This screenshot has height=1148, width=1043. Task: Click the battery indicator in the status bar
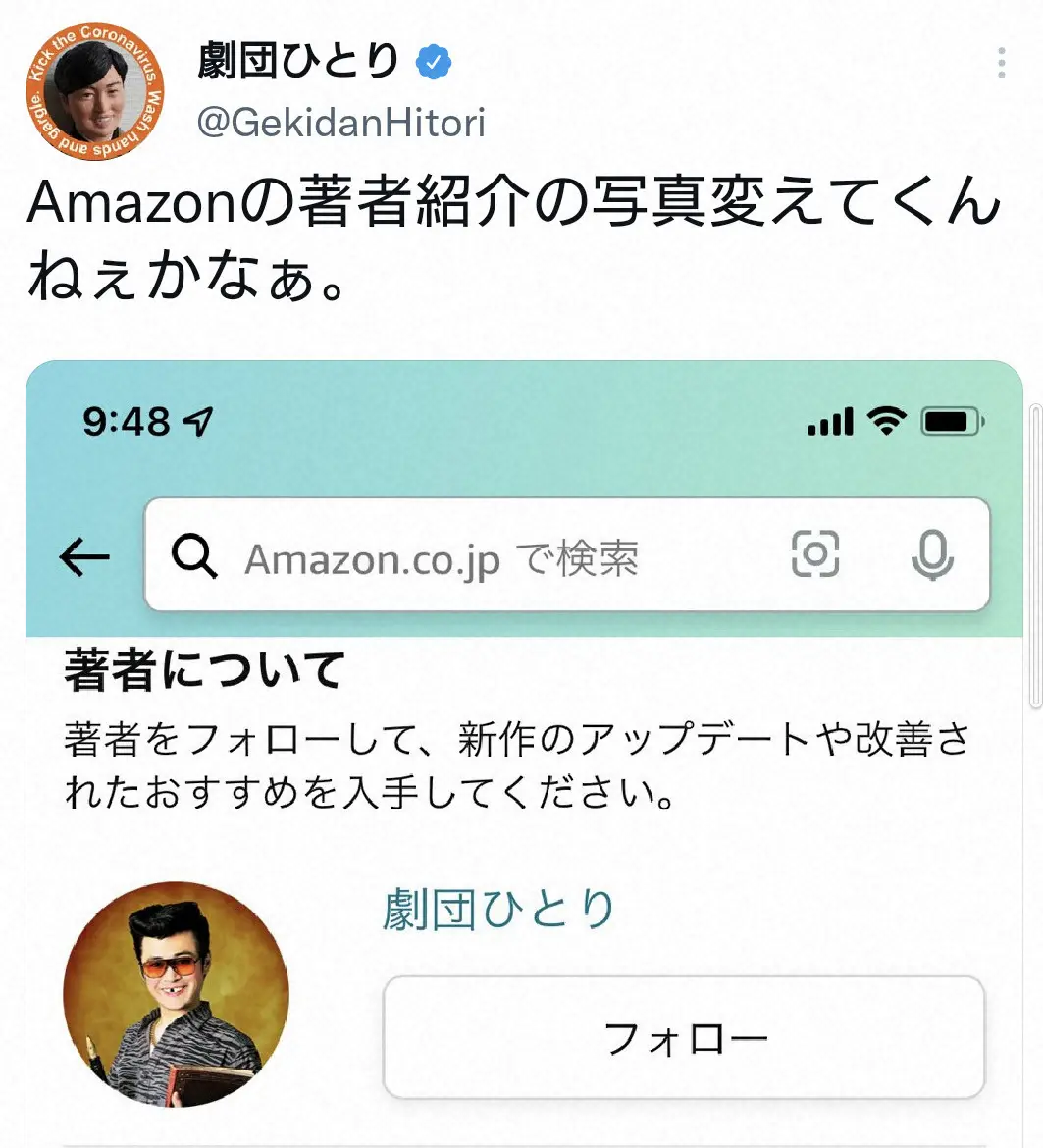coord(948,421)
